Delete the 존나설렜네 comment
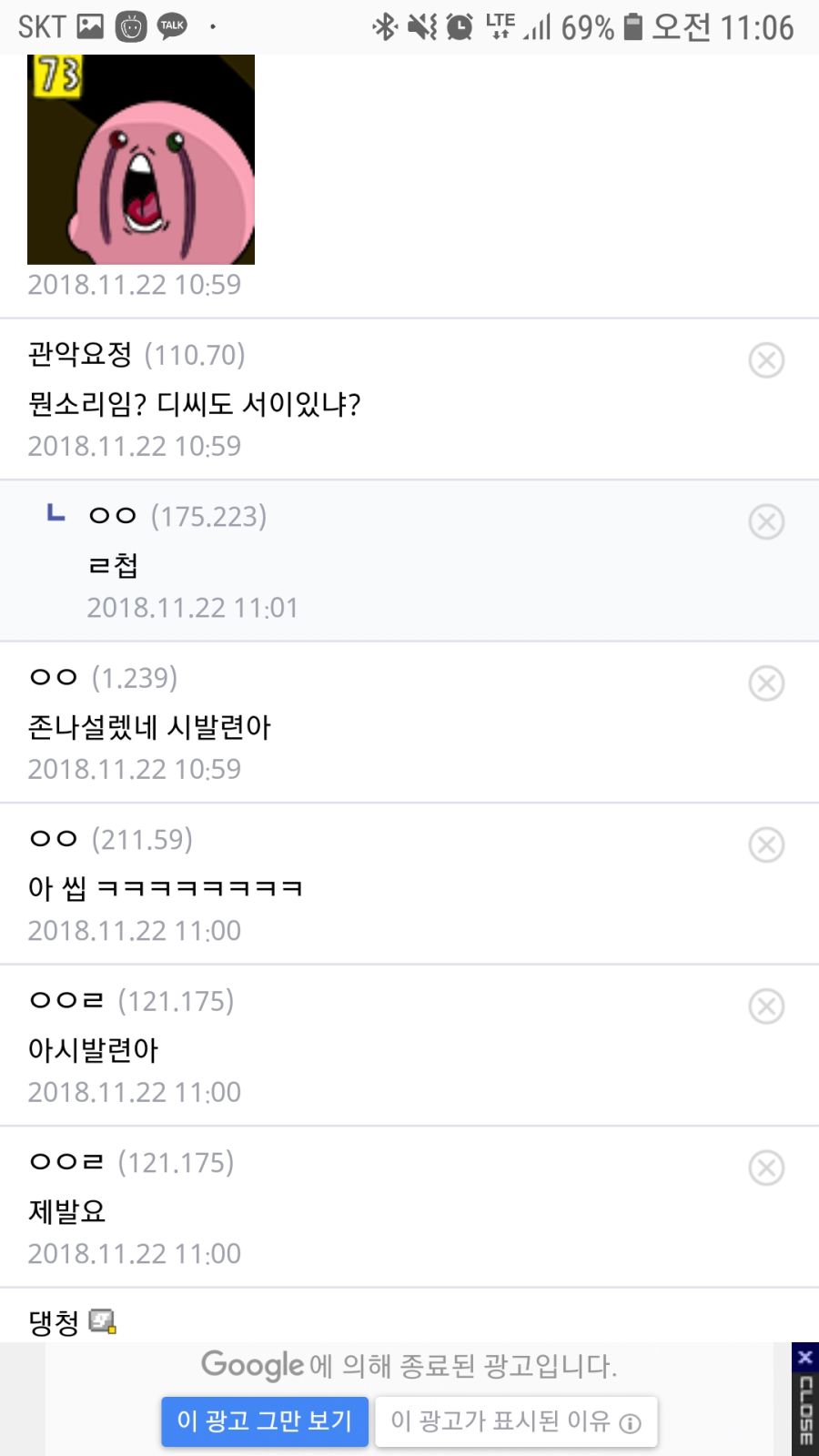 tap(766, 682)
